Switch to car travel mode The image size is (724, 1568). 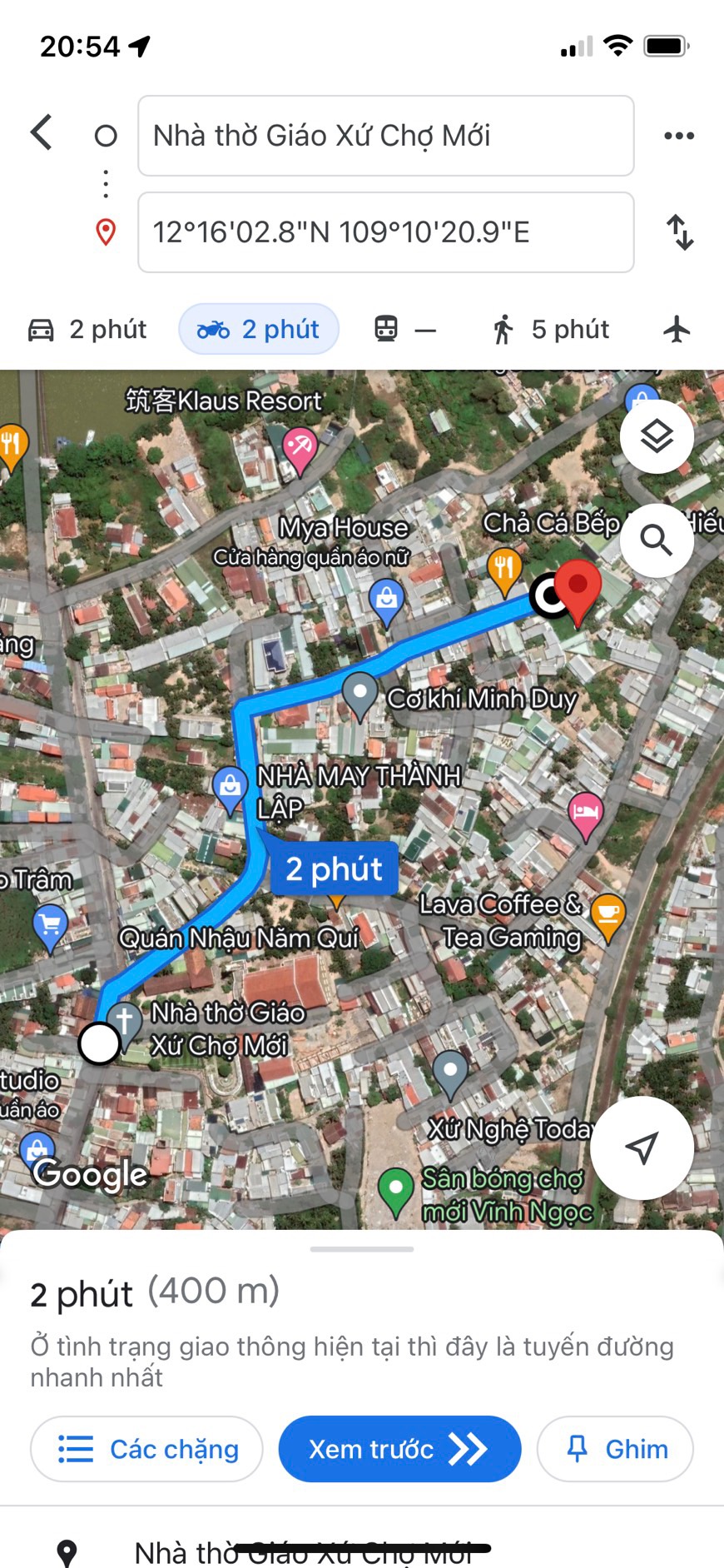click(87, 330)
